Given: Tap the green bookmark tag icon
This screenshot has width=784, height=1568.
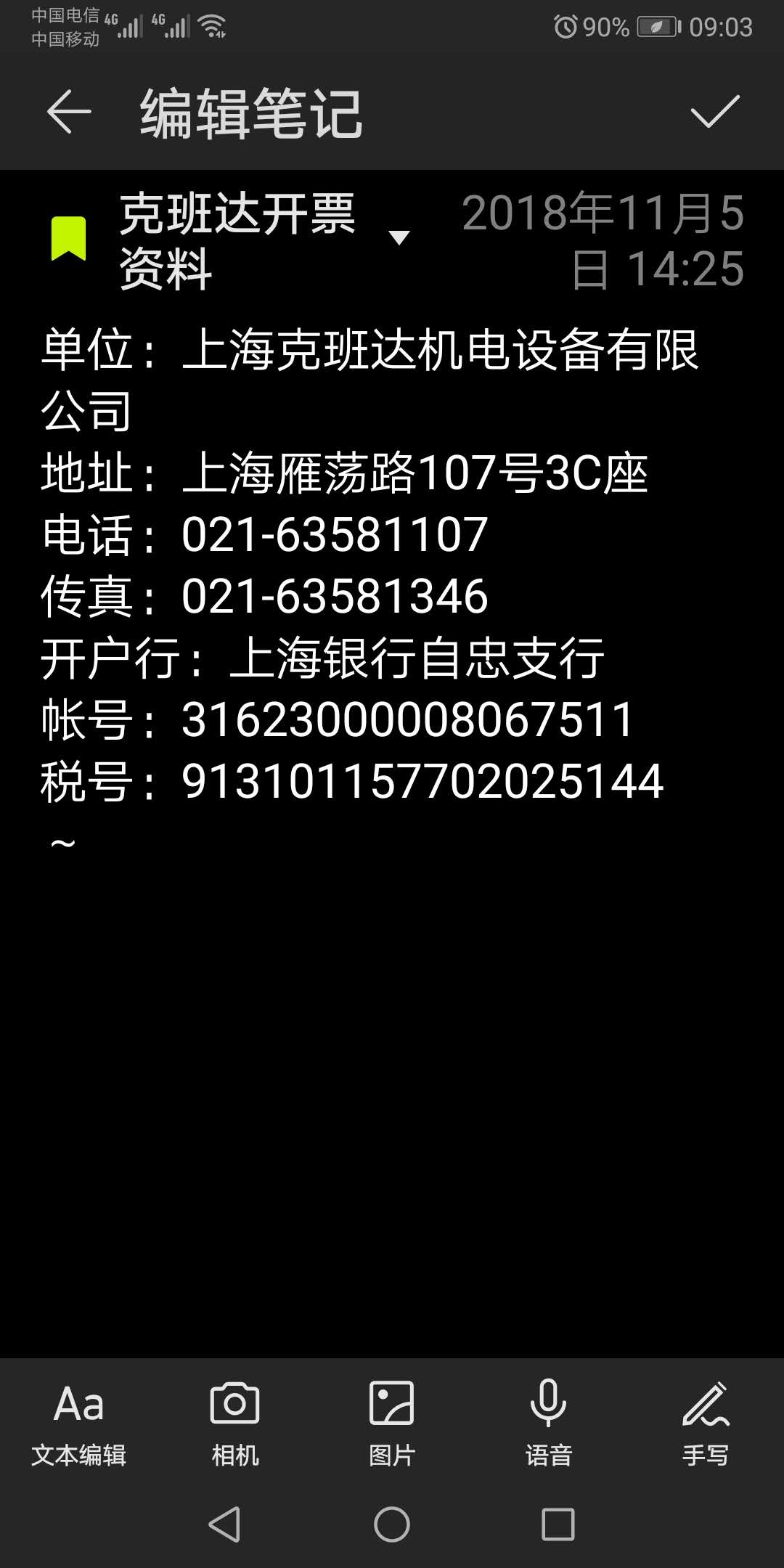Looking at the screenshot, I should point(69,238).
